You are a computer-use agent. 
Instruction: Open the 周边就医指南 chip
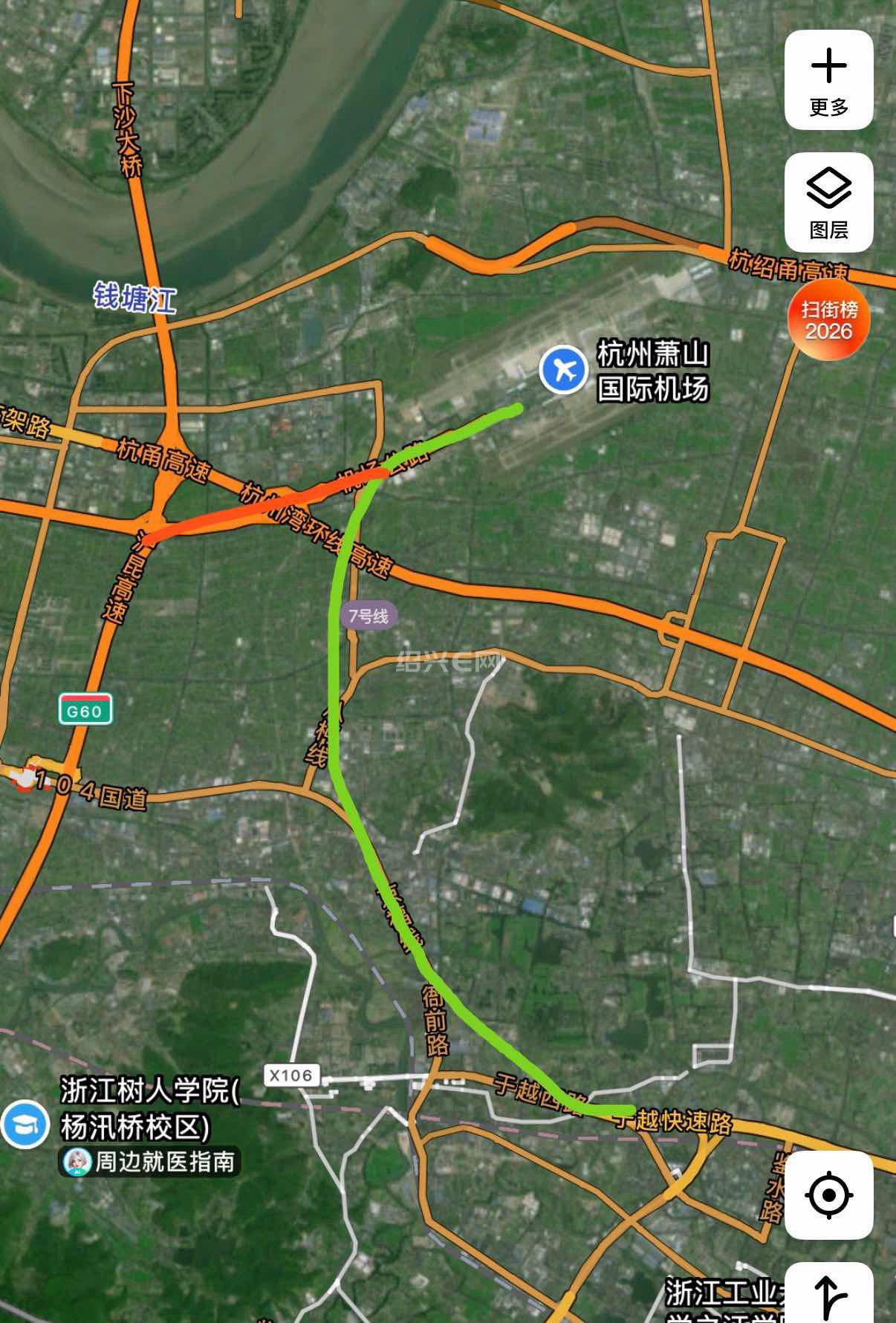point(150,1161)
